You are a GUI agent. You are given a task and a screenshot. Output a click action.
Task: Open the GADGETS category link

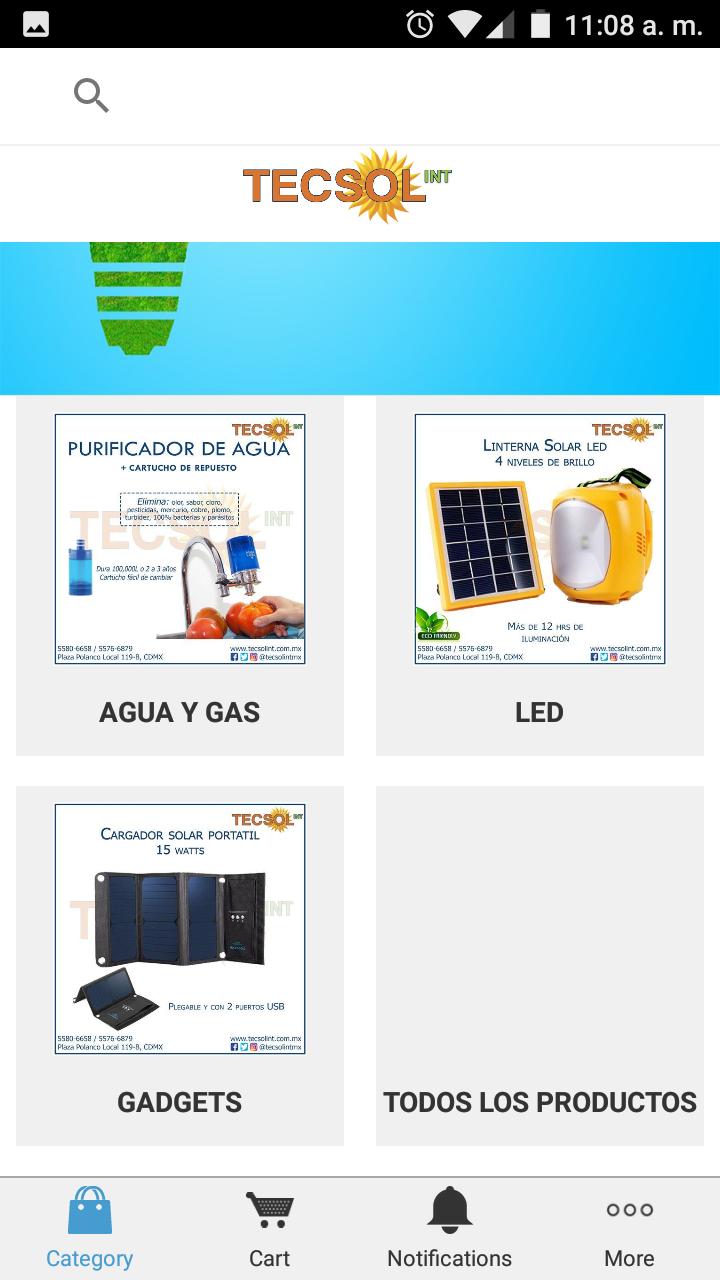coord(179,1102)
